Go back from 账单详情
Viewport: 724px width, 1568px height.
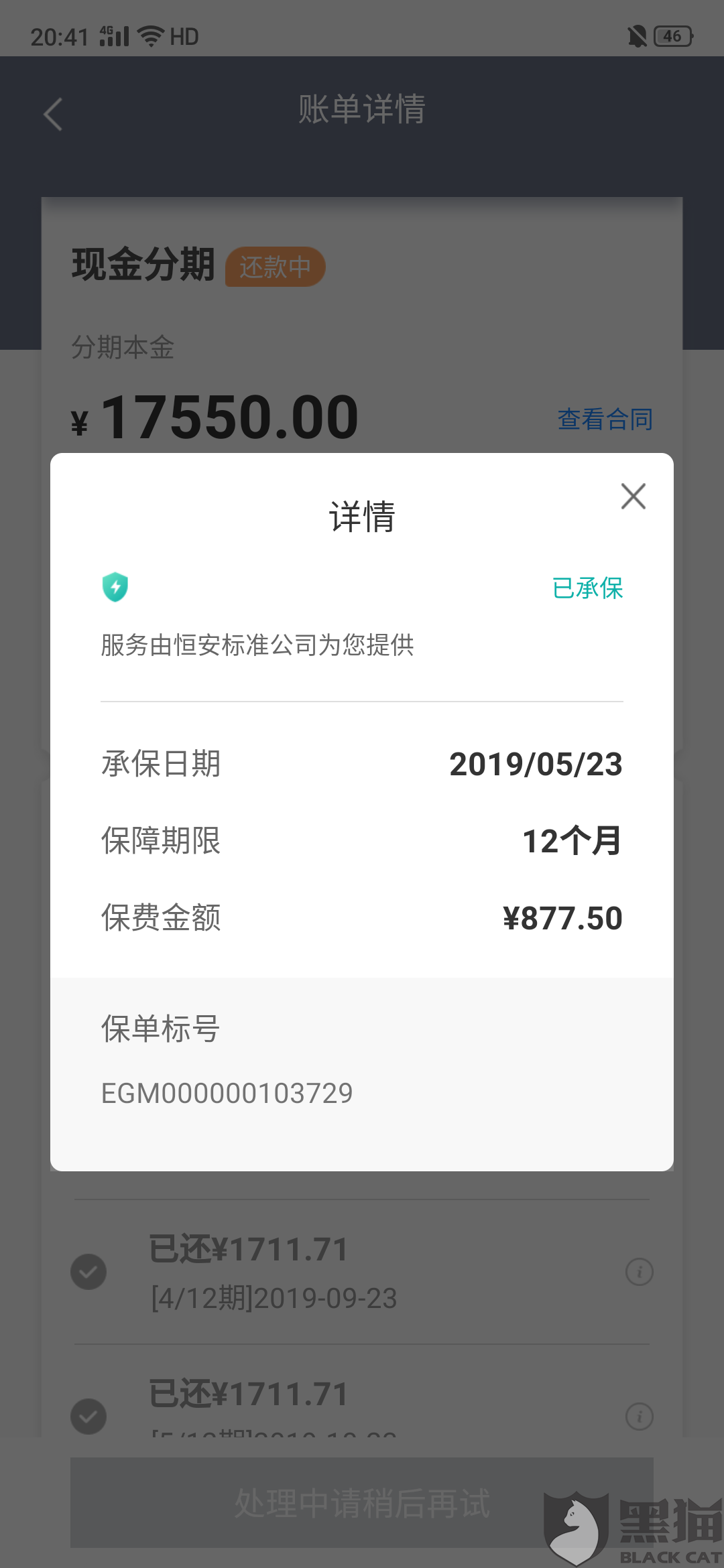click(x=53, y=114)
